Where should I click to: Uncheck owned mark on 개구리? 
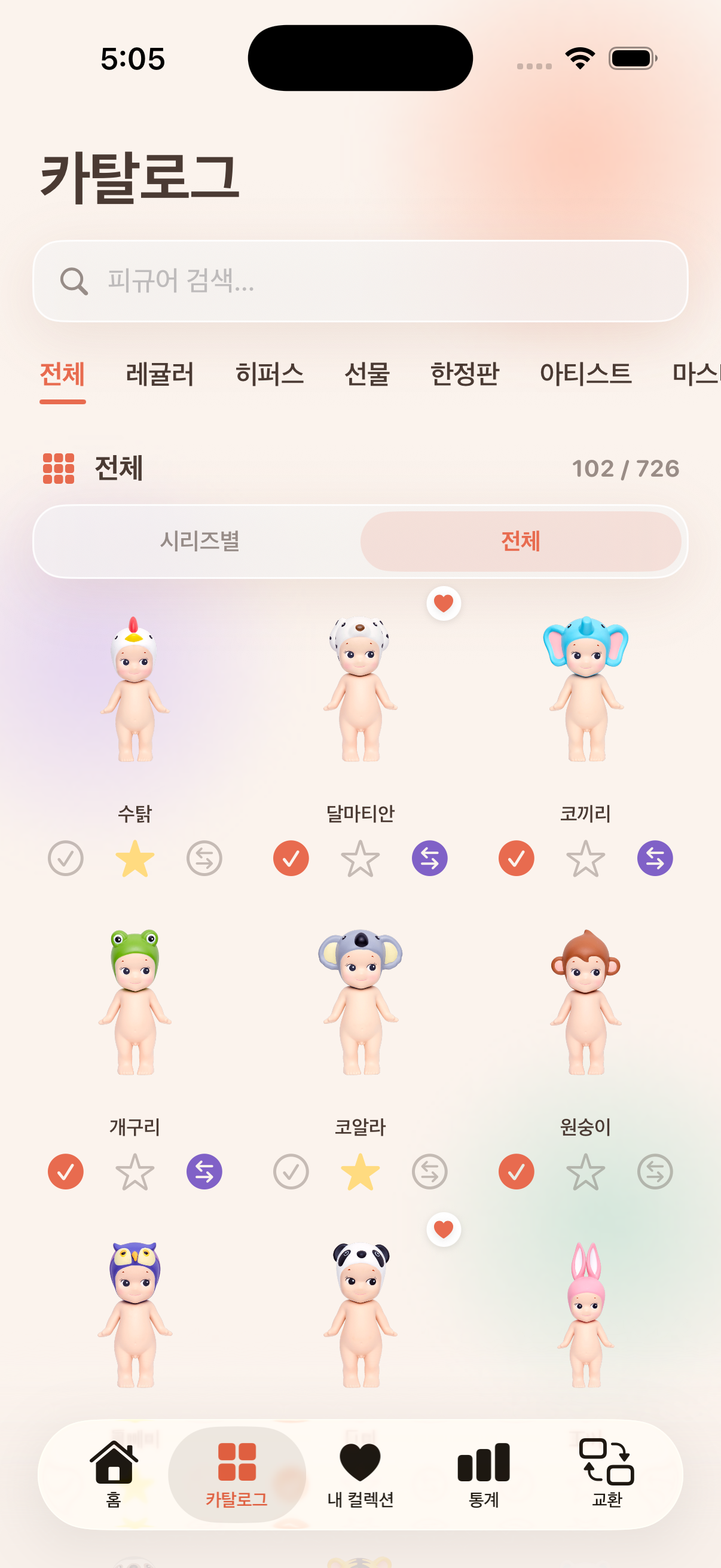tap(66, 1171)
